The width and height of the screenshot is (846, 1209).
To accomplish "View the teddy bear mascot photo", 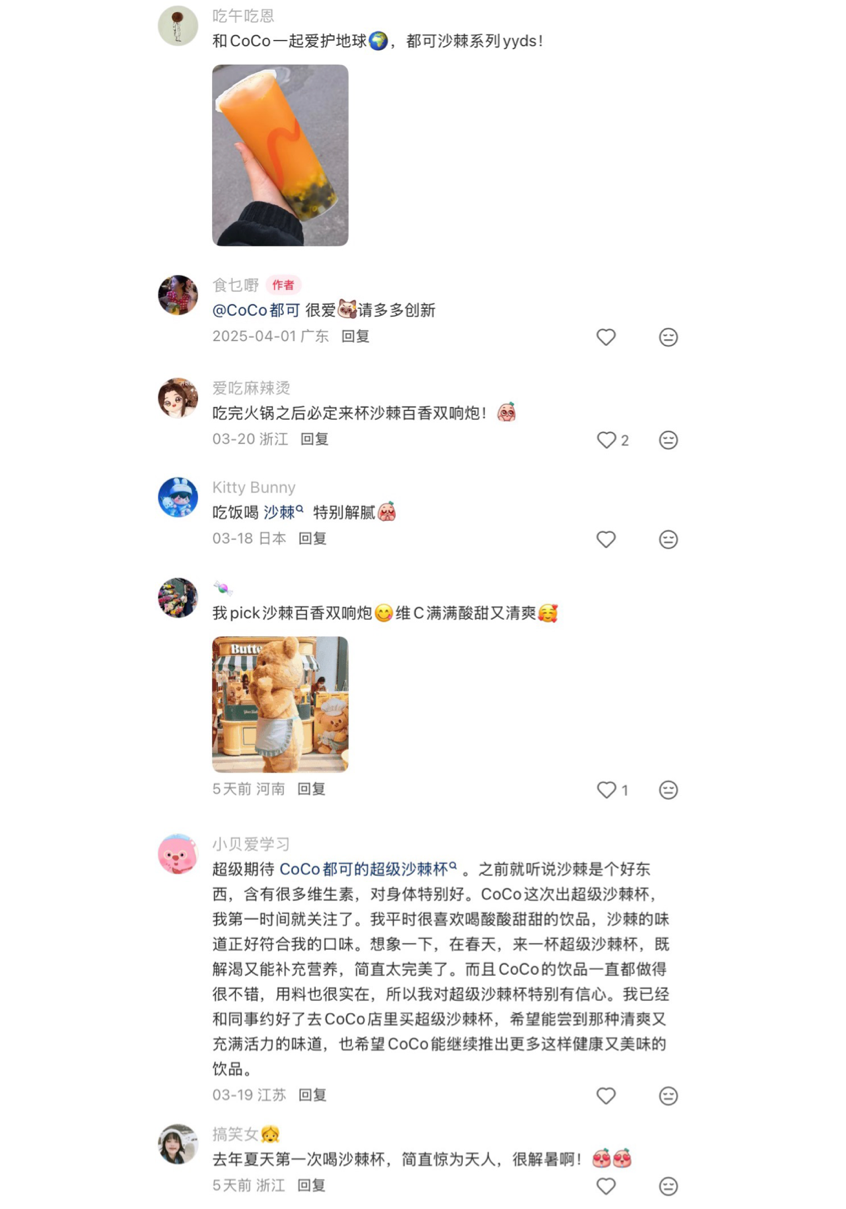I will [x=281, y=703].
